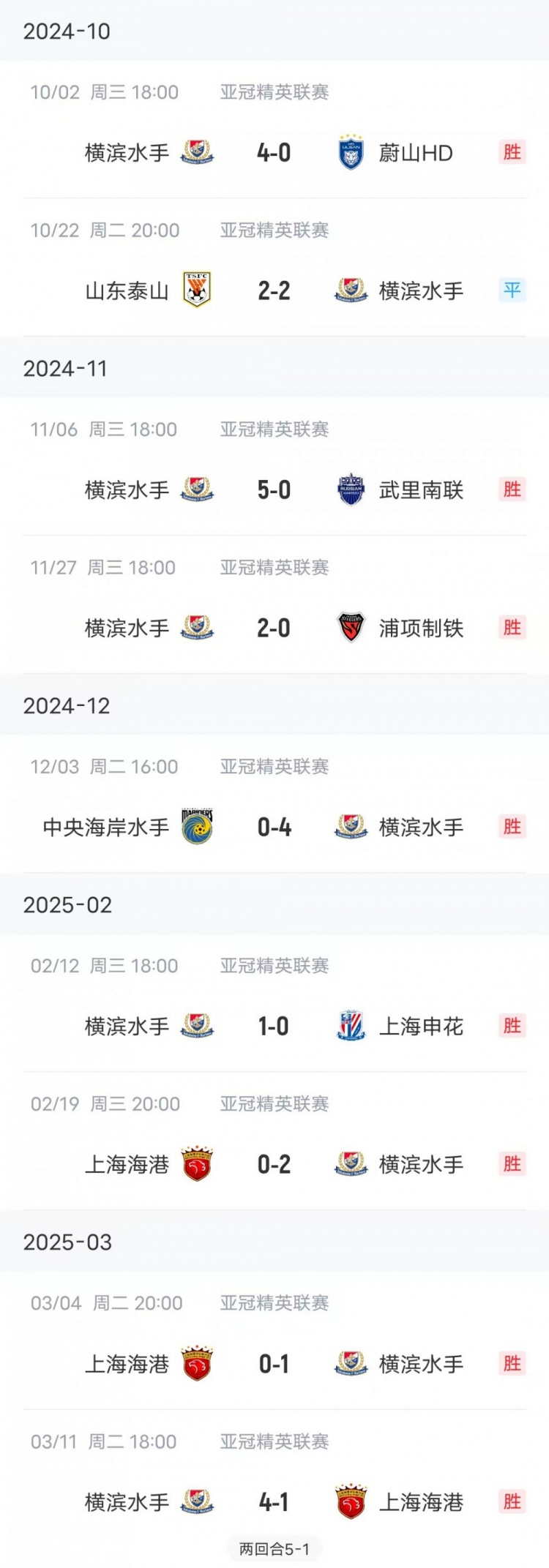Open the 10/02 Yokohama vs 蔚山HD match
Image resolution: width=549 pixels, height=1568 pixels.
coord(274,152)
